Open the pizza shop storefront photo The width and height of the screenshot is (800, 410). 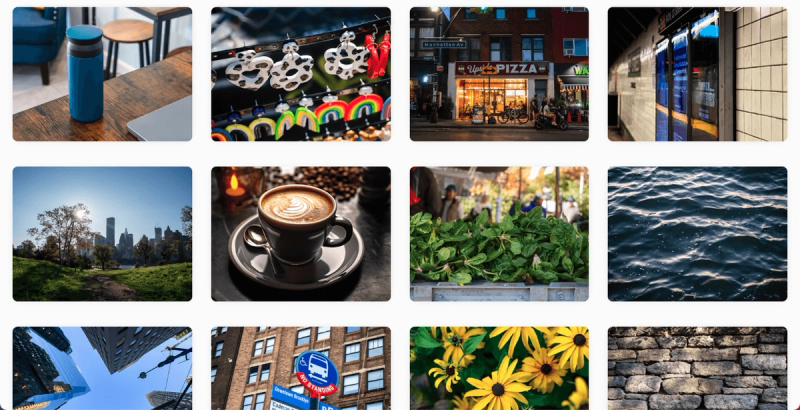pyautogui.click(x=499, y=74)
